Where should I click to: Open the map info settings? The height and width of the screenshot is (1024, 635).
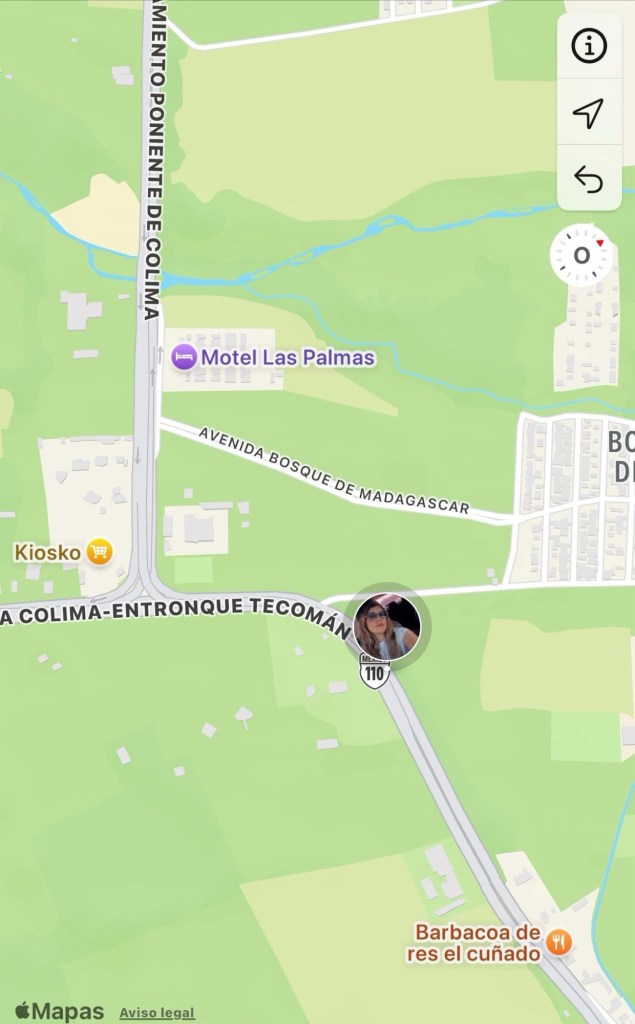point(589,46)
